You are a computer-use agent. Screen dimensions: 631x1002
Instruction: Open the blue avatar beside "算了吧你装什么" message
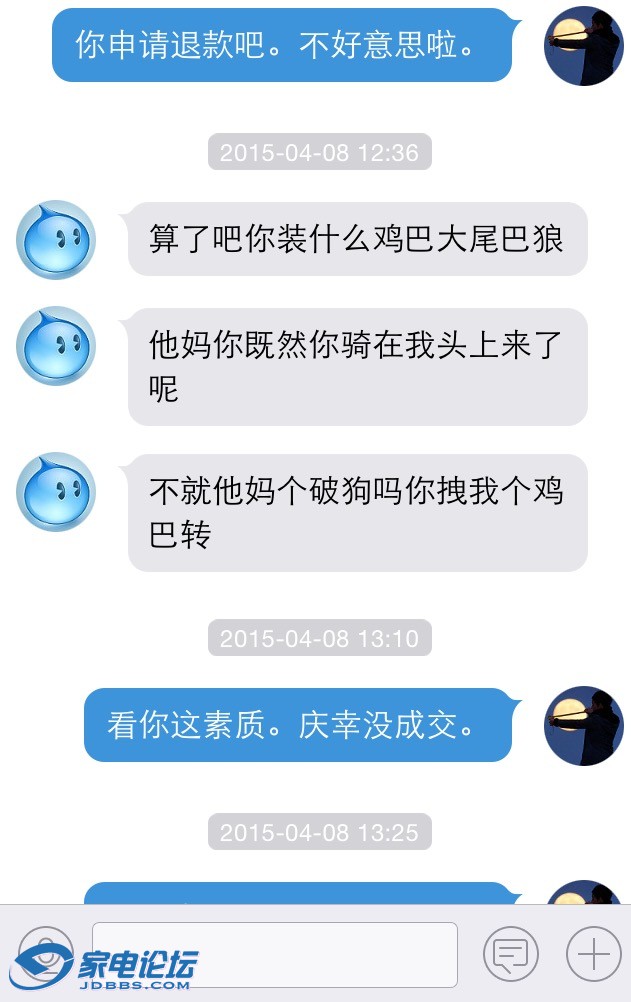pos(56,240)
